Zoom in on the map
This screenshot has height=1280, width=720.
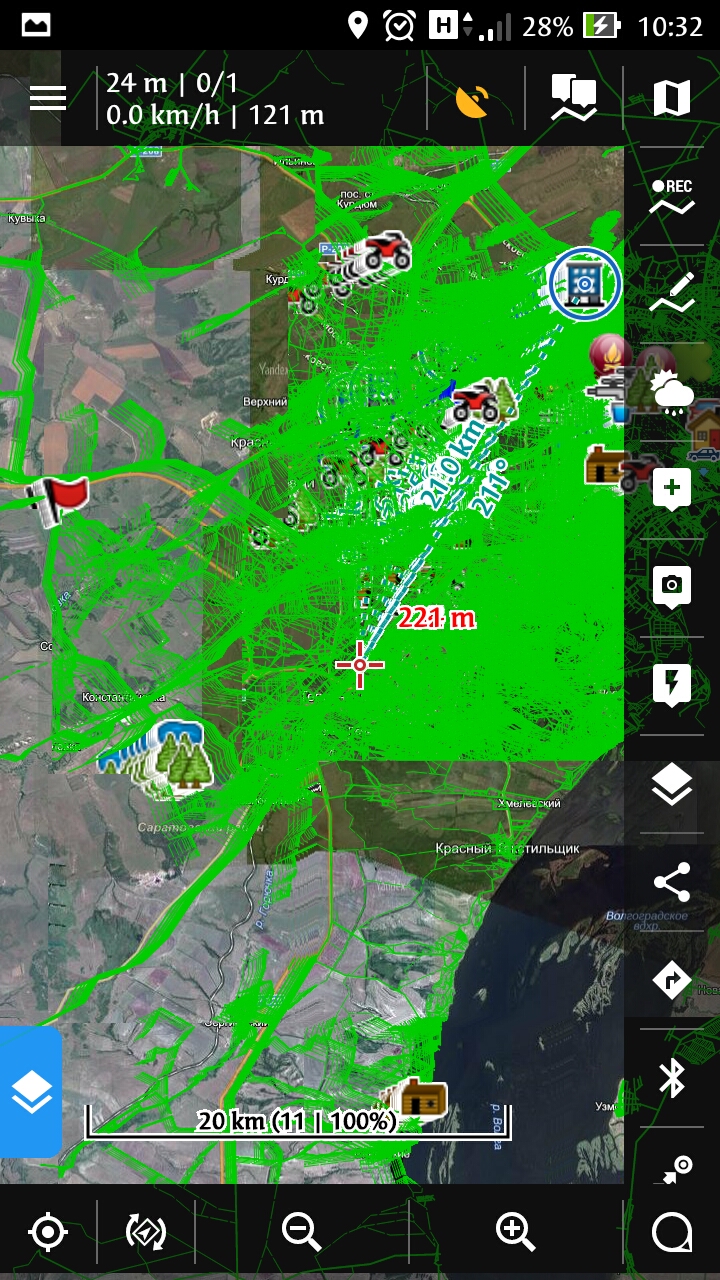click(x=515, y=1232)
